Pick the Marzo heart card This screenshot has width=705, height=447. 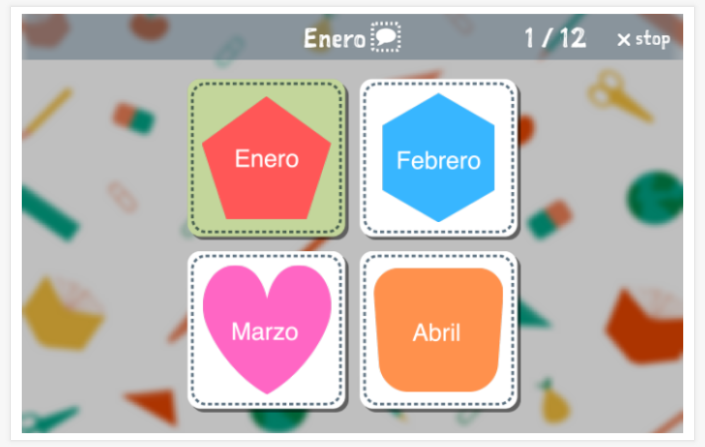pos(267,330)
